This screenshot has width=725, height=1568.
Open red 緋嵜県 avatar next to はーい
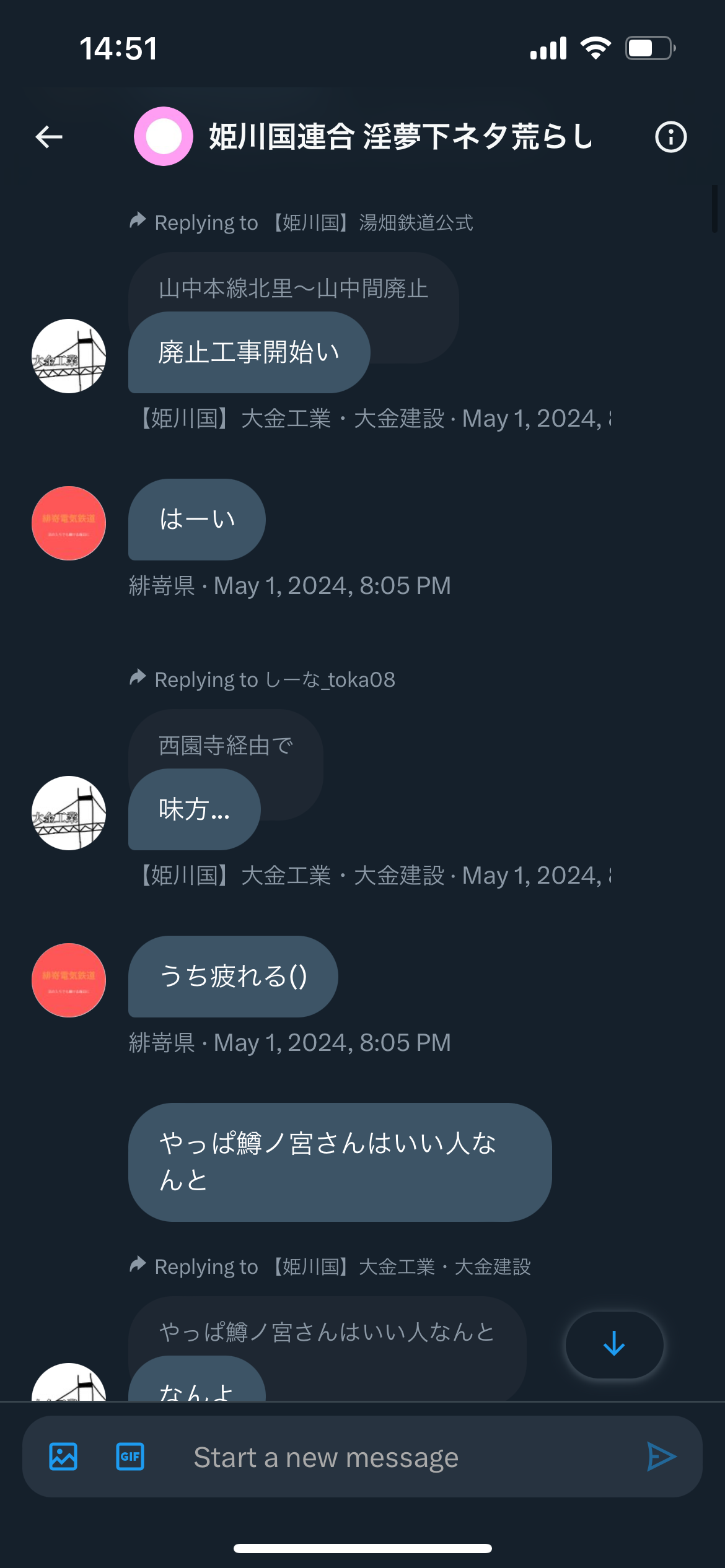pos(69,523)
